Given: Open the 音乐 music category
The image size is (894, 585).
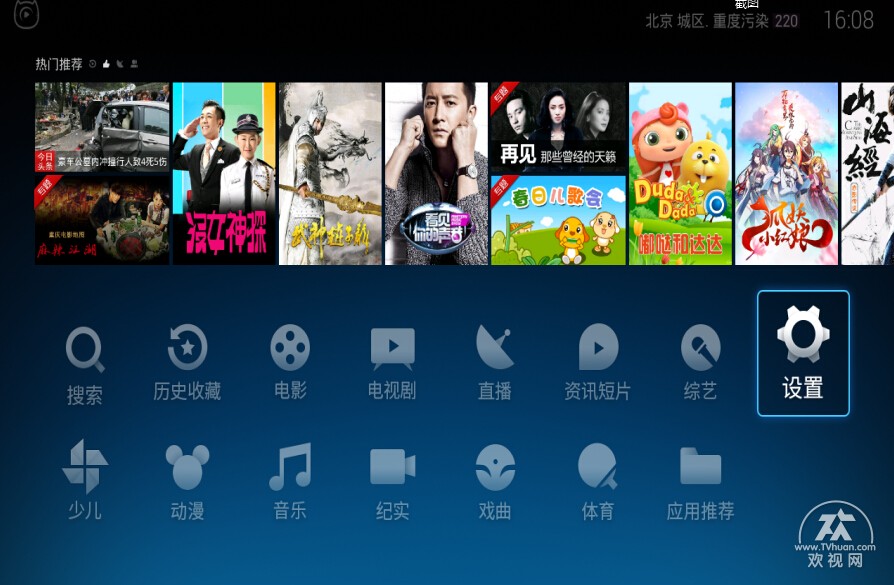Looking at the screenshot, I should coord(290,482).
